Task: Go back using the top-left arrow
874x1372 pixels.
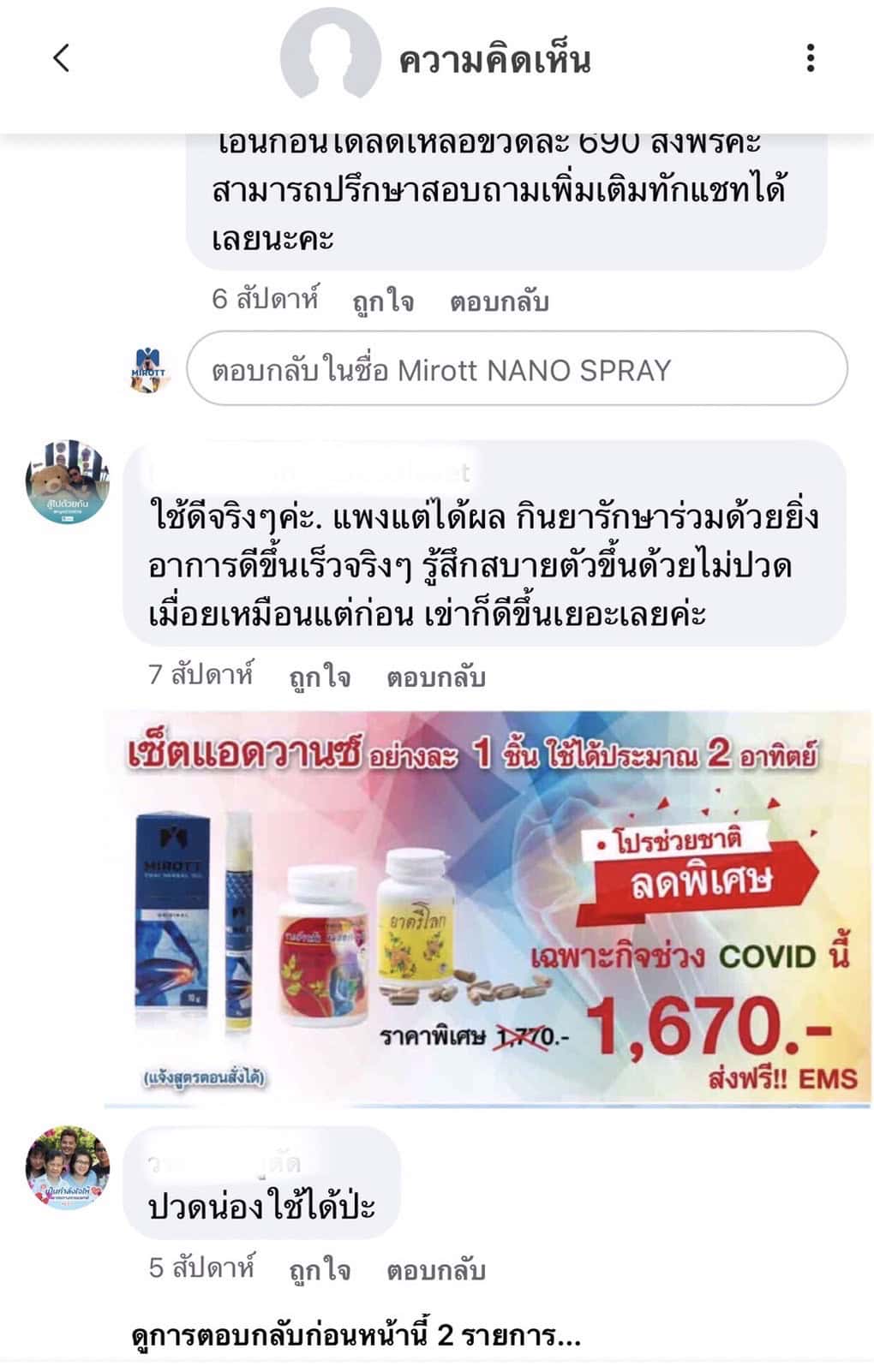Action: click(x=61, y=59)
